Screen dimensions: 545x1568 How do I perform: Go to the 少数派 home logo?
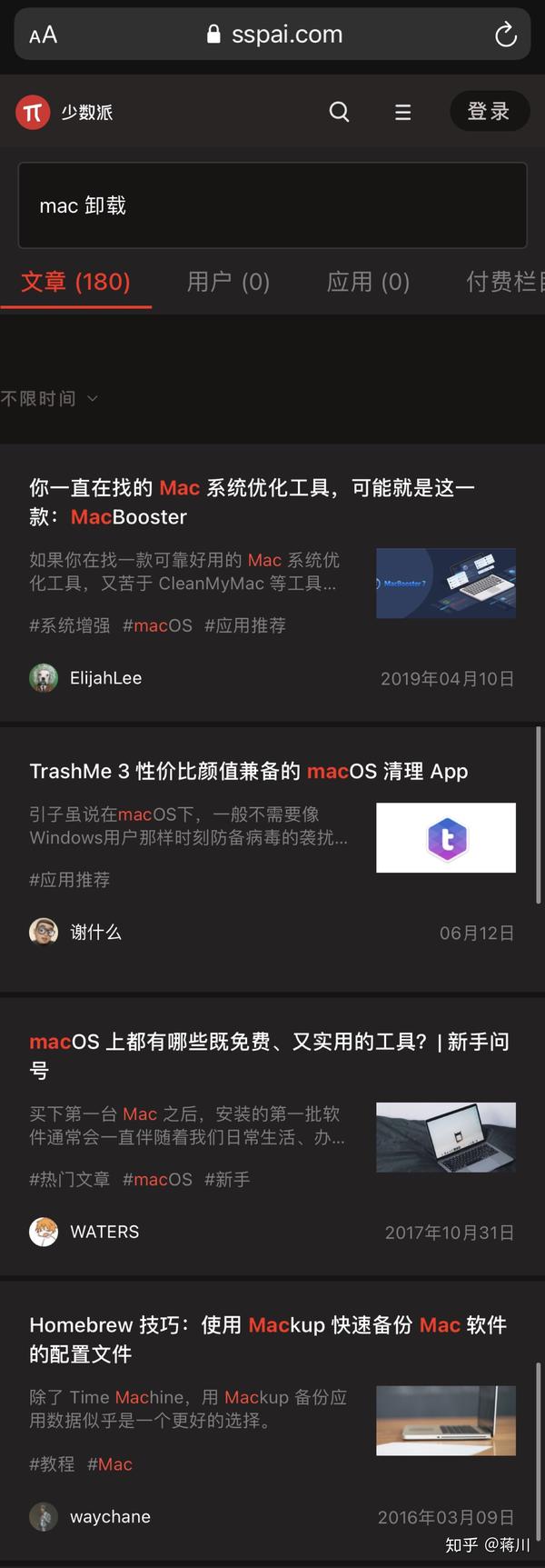(64, 112)
